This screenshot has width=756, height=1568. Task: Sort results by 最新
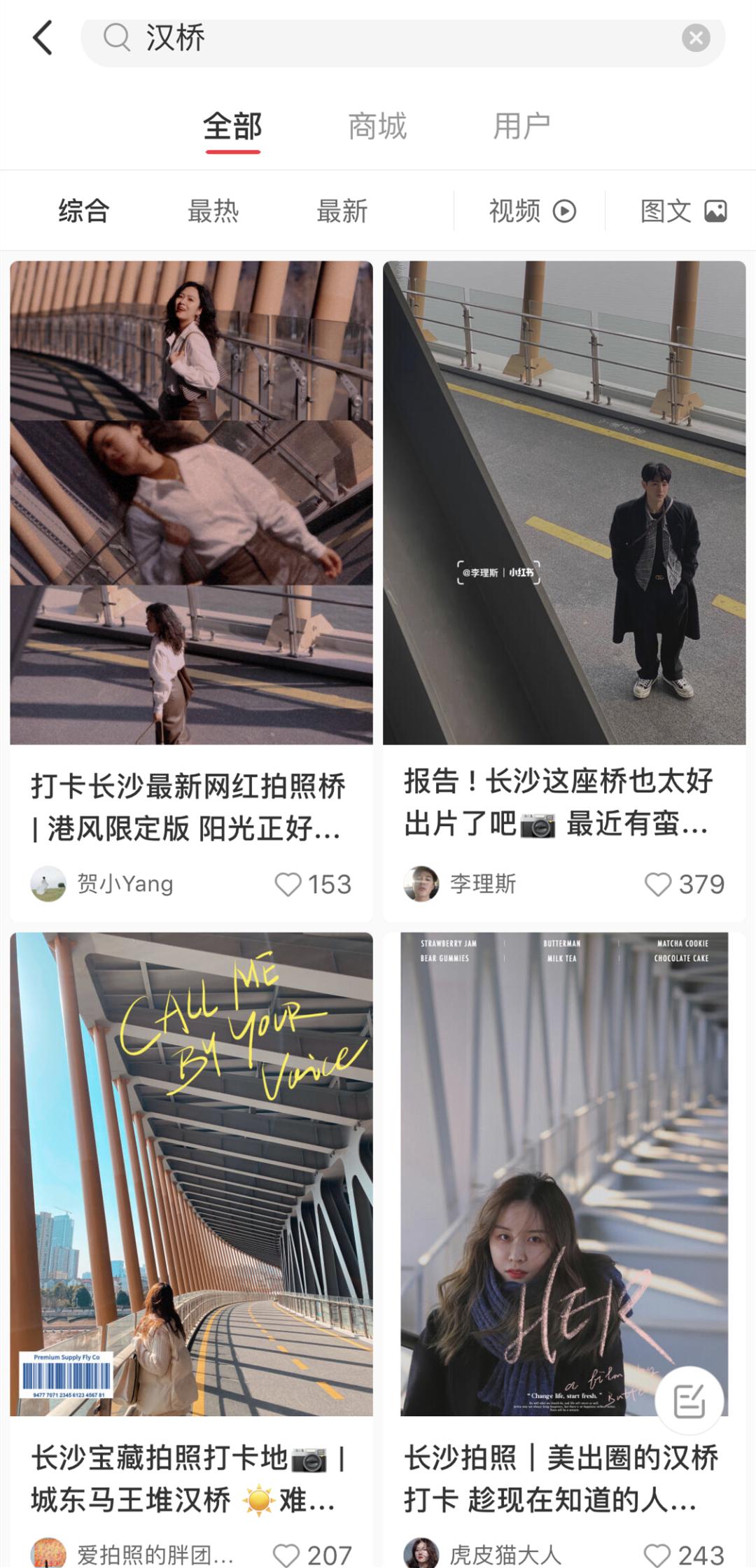pyautogui.click(x=342, y=211)
